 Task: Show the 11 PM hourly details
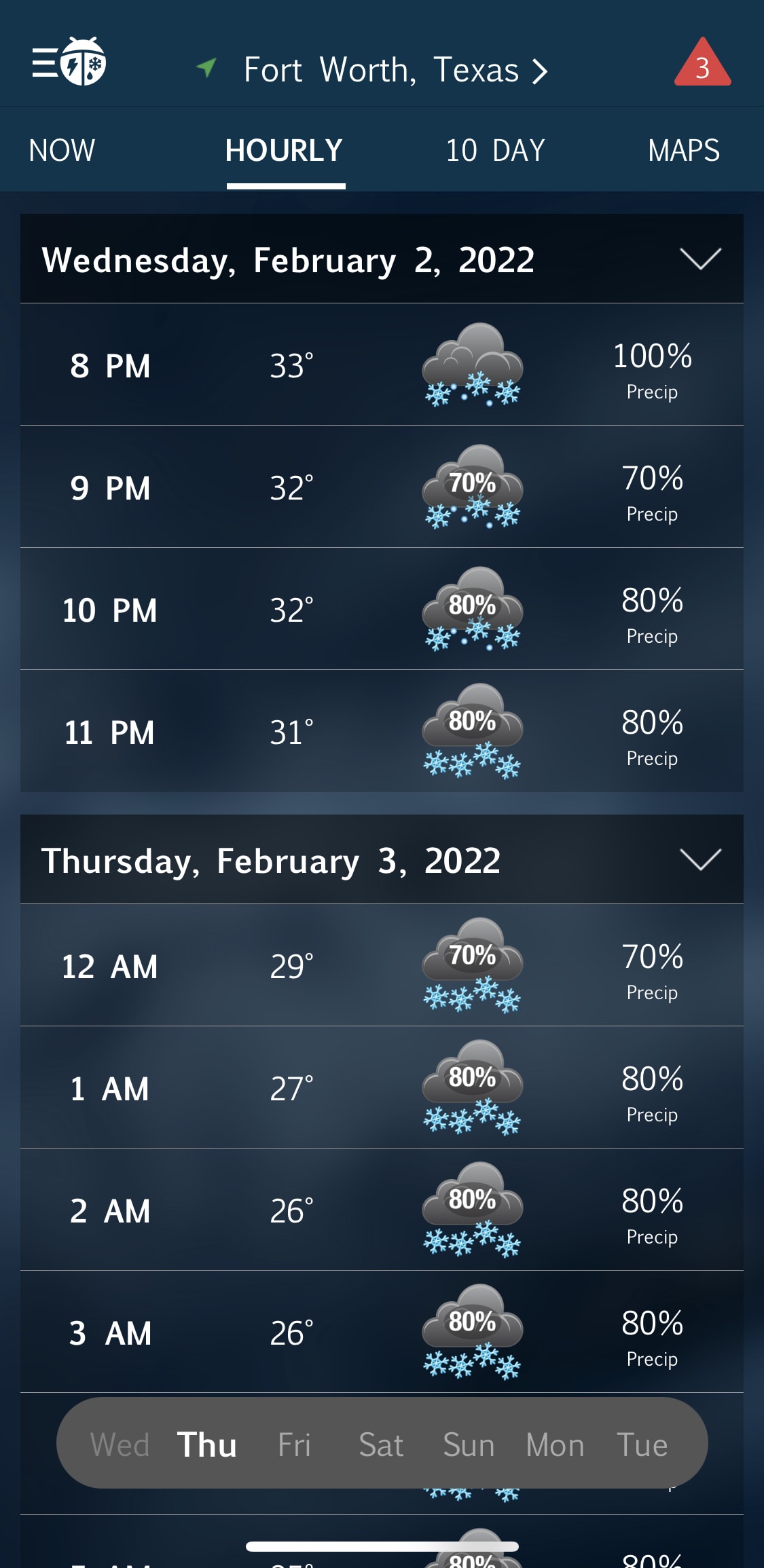[x=382, y=732]
